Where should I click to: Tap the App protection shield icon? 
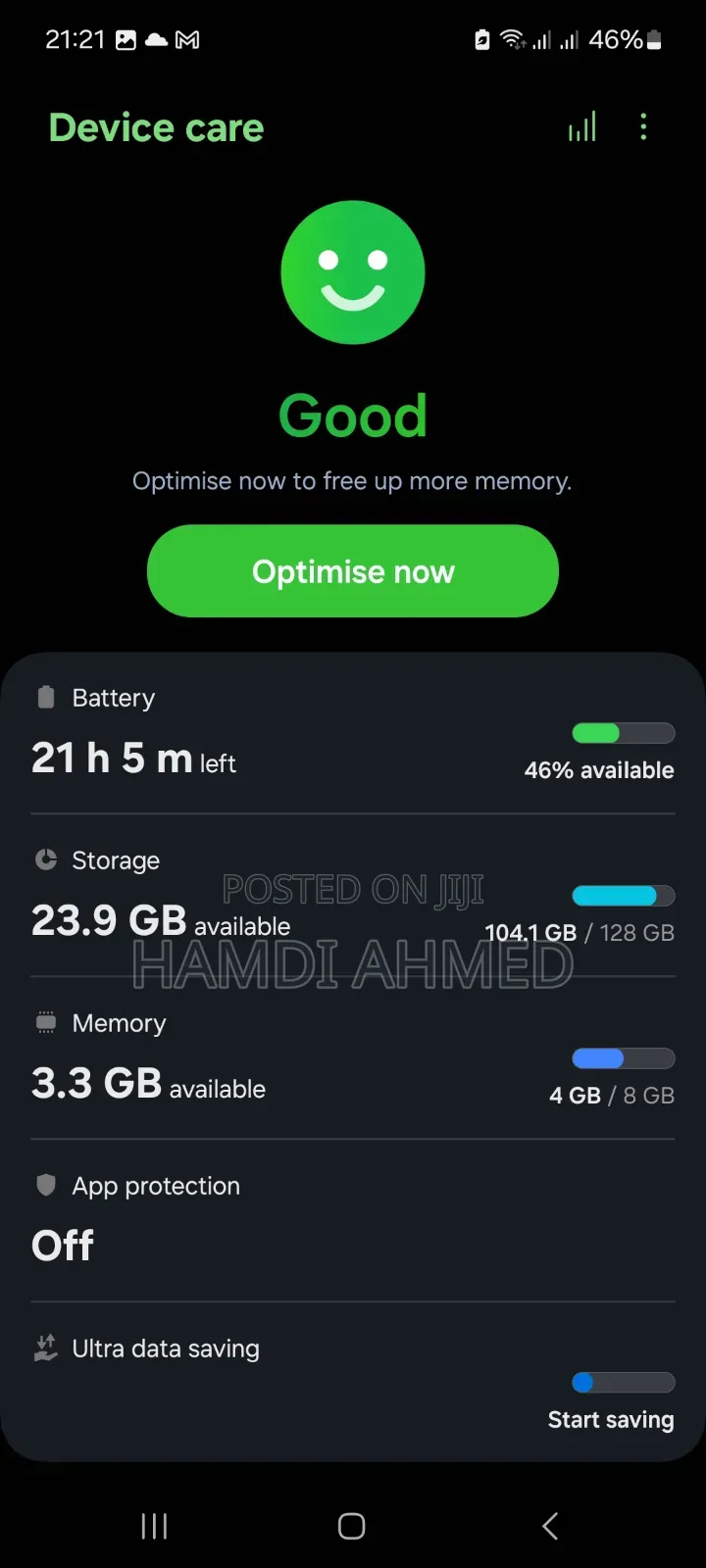tap(45, 1185)
